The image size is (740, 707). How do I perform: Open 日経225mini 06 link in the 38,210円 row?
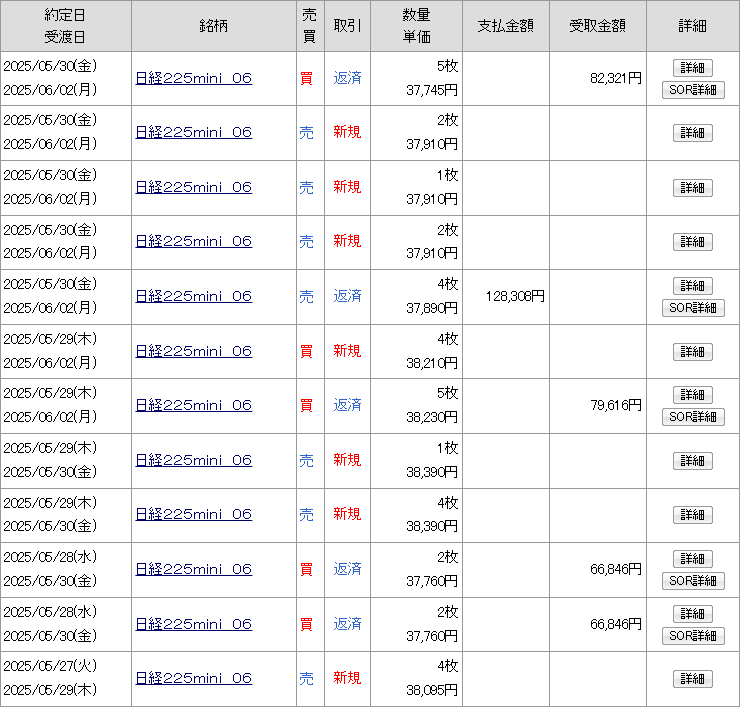[193, 351]
